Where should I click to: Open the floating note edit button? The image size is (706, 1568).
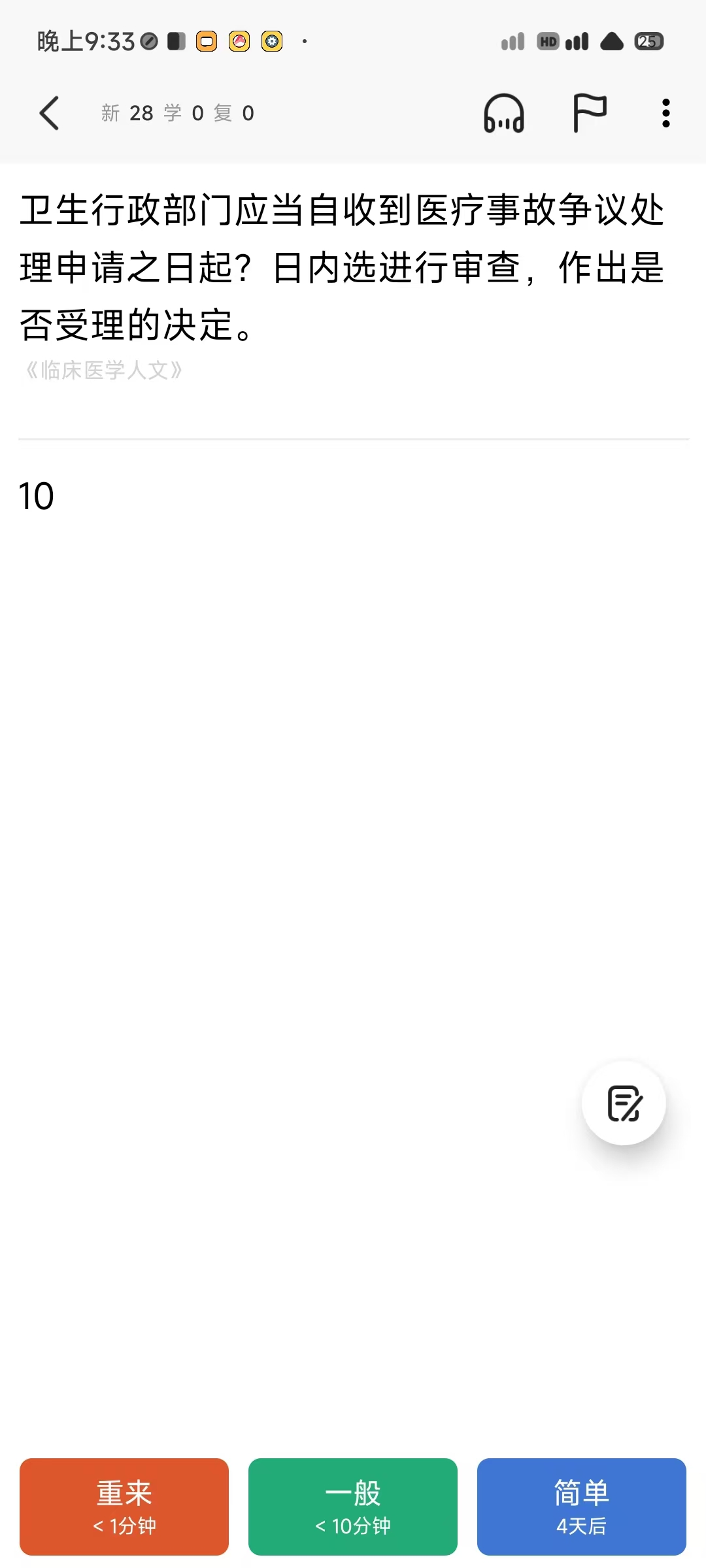point(624,1103)
